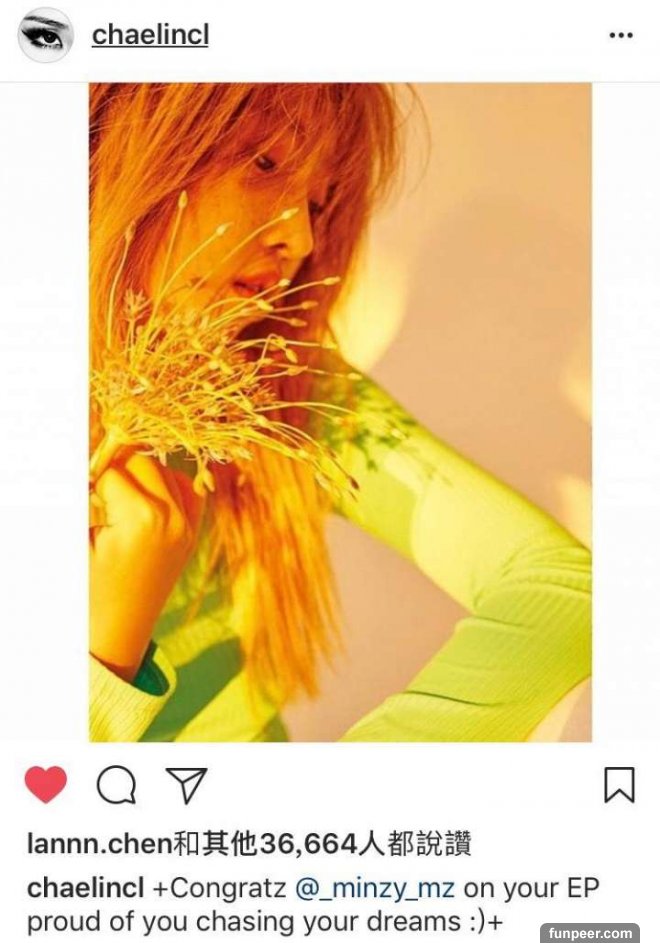The image size is (660, 943).
Task: Unlike the post via the red heart
Action: [46, 785]
